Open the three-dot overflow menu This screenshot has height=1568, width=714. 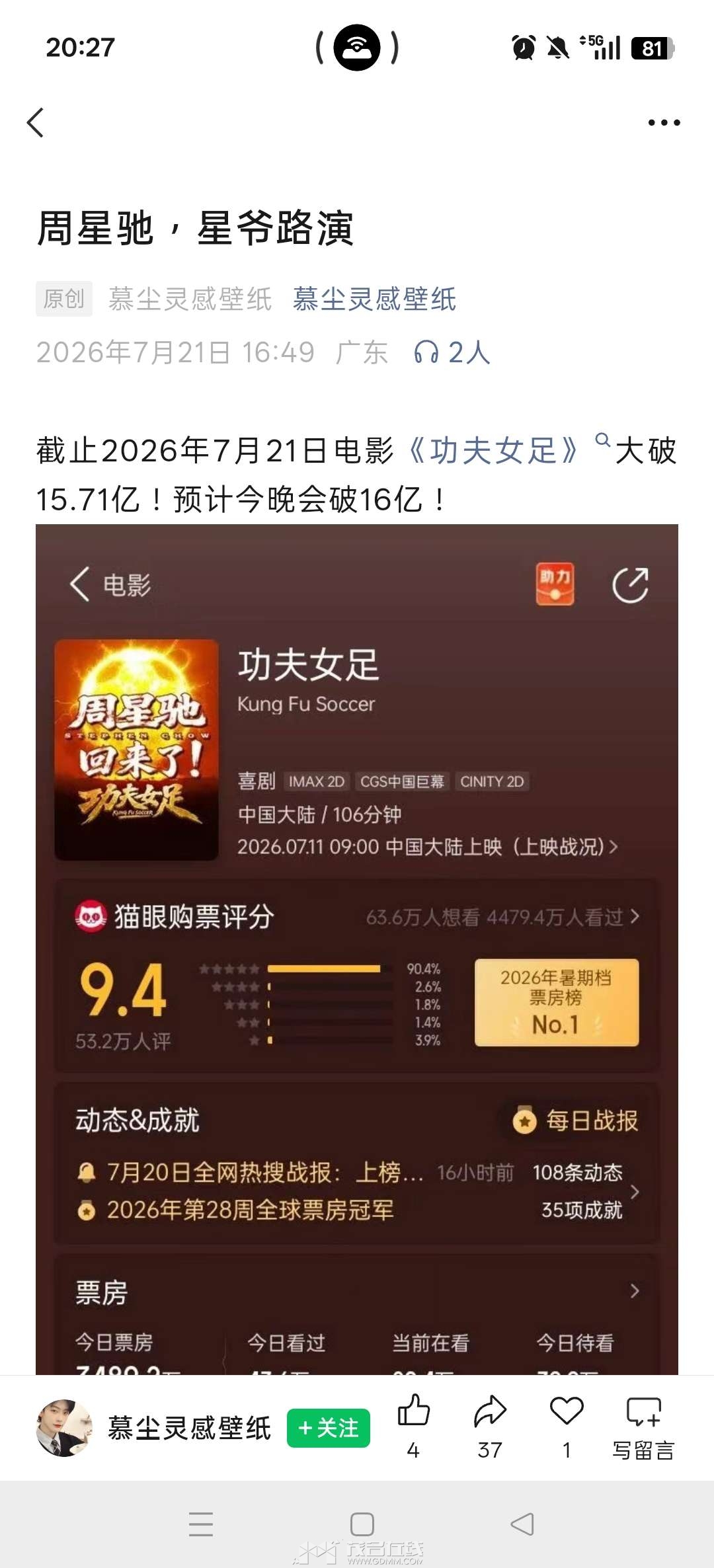664,122
